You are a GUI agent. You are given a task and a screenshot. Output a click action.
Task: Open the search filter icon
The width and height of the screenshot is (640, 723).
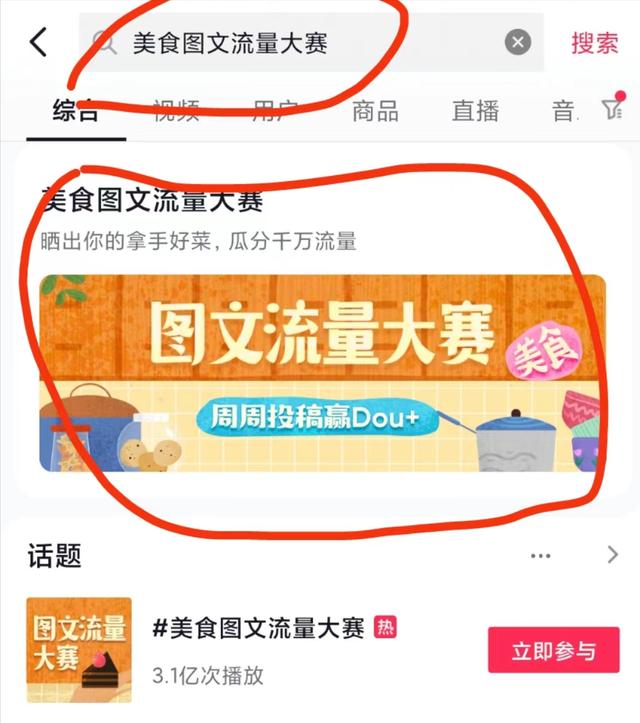click(x=612, y=110)
